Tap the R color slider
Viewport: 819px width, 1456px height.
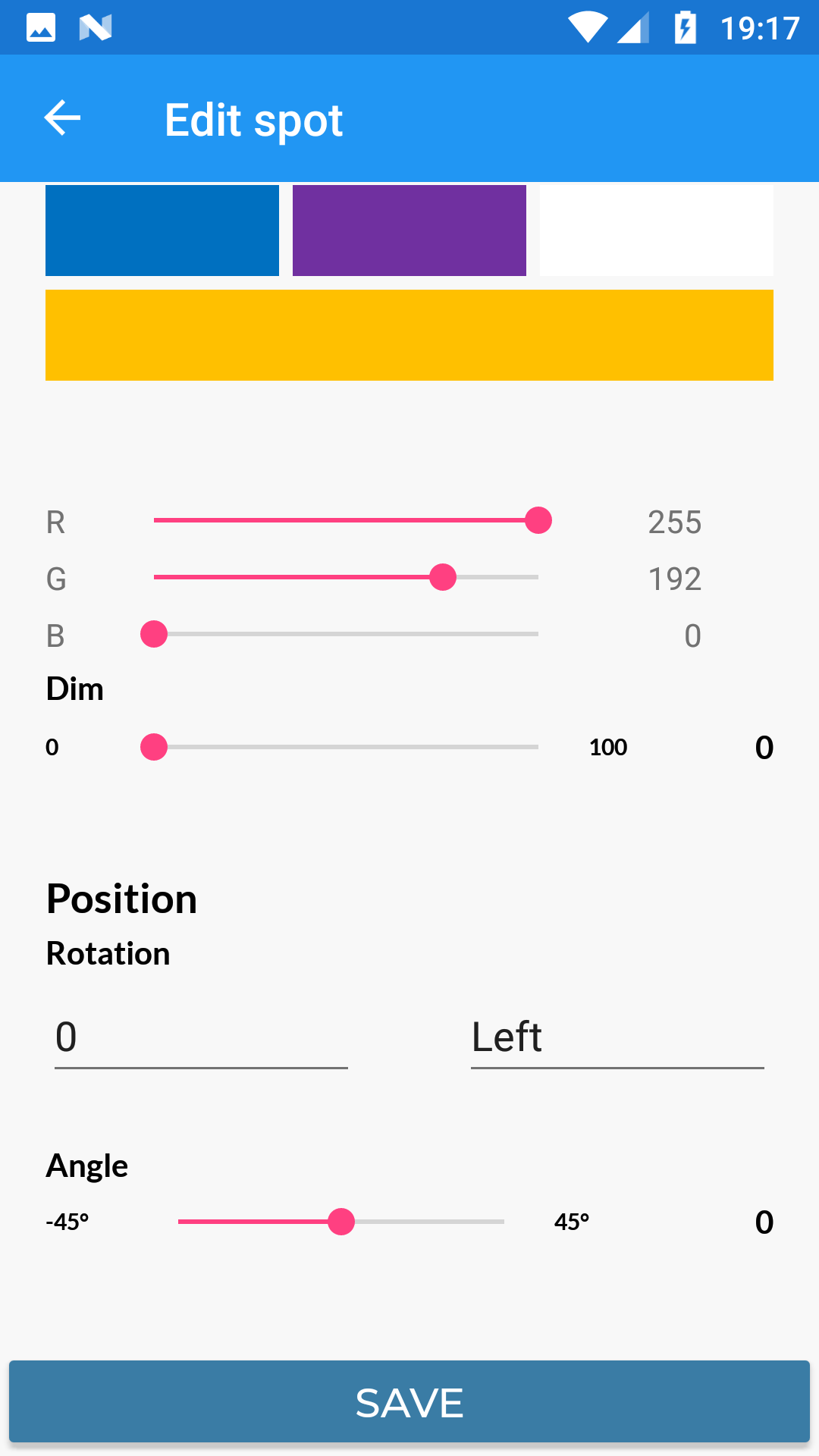[x=346, y=521]
